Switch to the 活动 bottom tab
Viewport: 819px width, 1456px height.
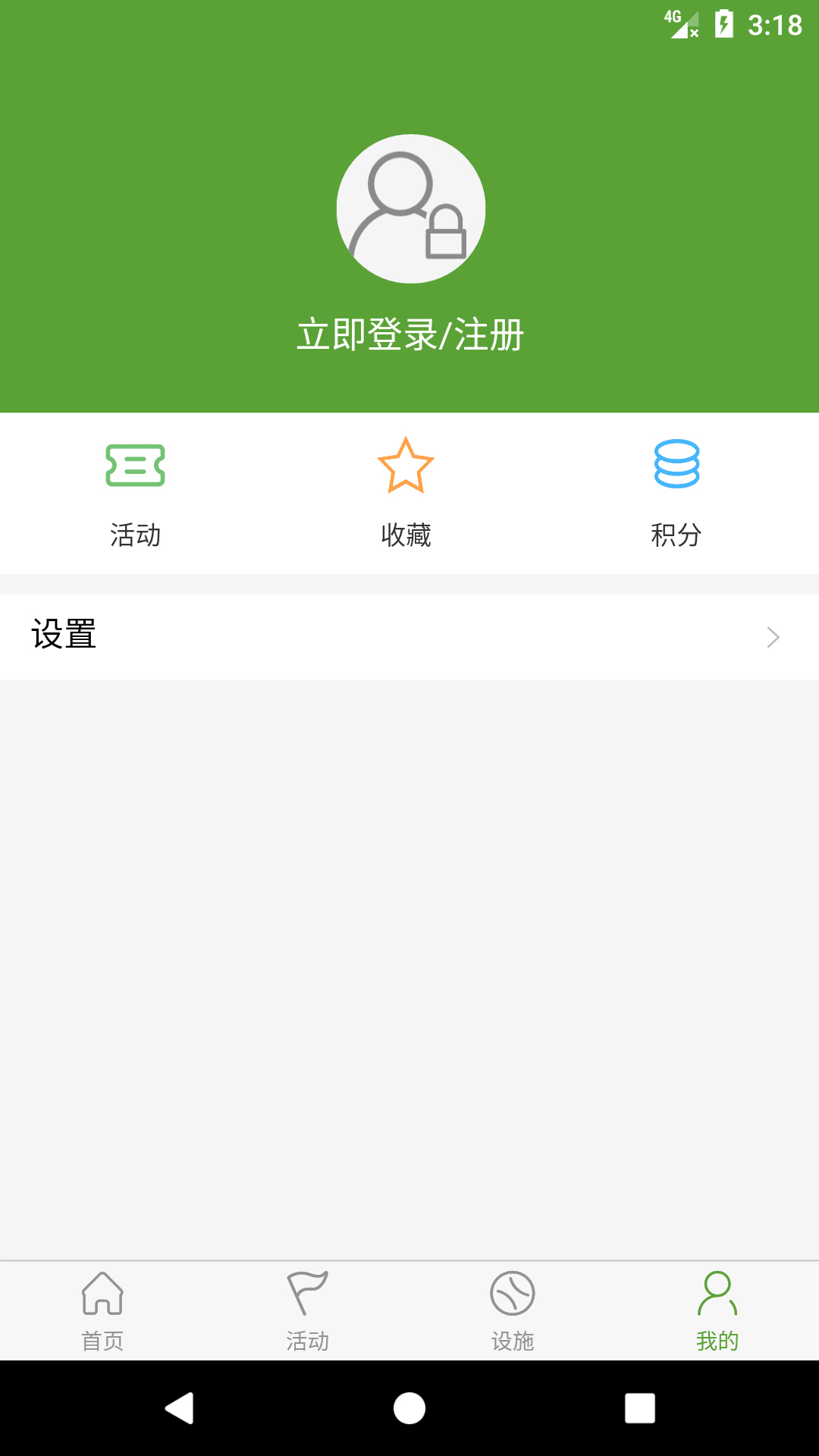307,1311
